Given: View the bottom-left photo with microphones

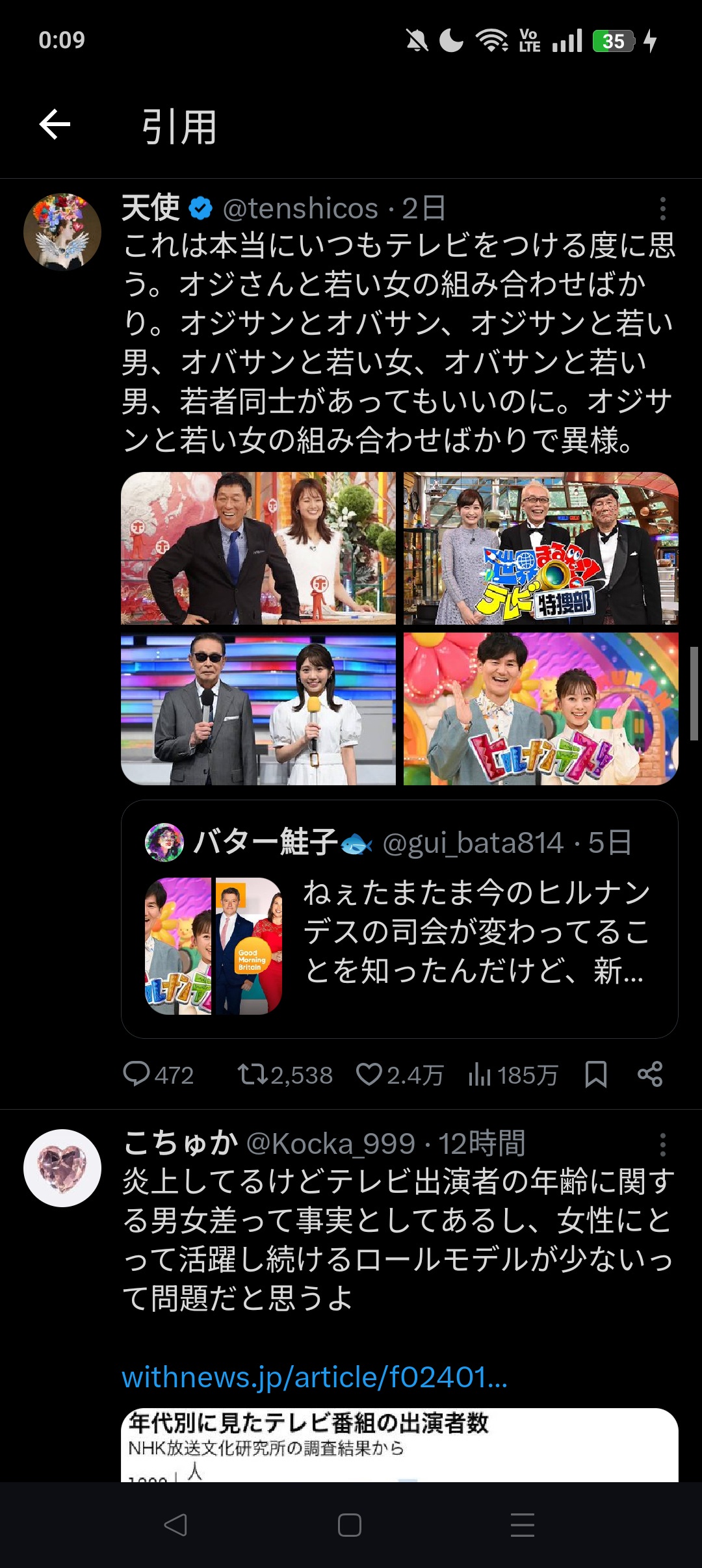Looking at the screenshot, I should 258,709.
